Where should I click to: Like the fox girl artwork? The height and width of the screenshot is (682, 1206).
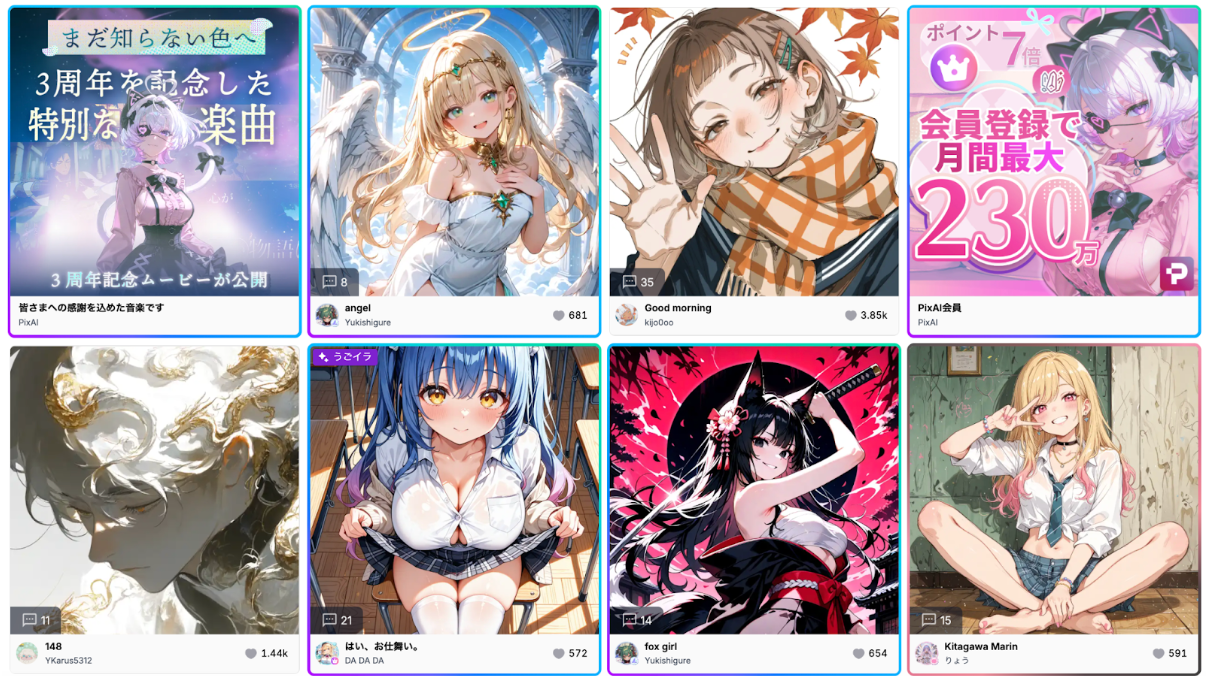point(859,653)
